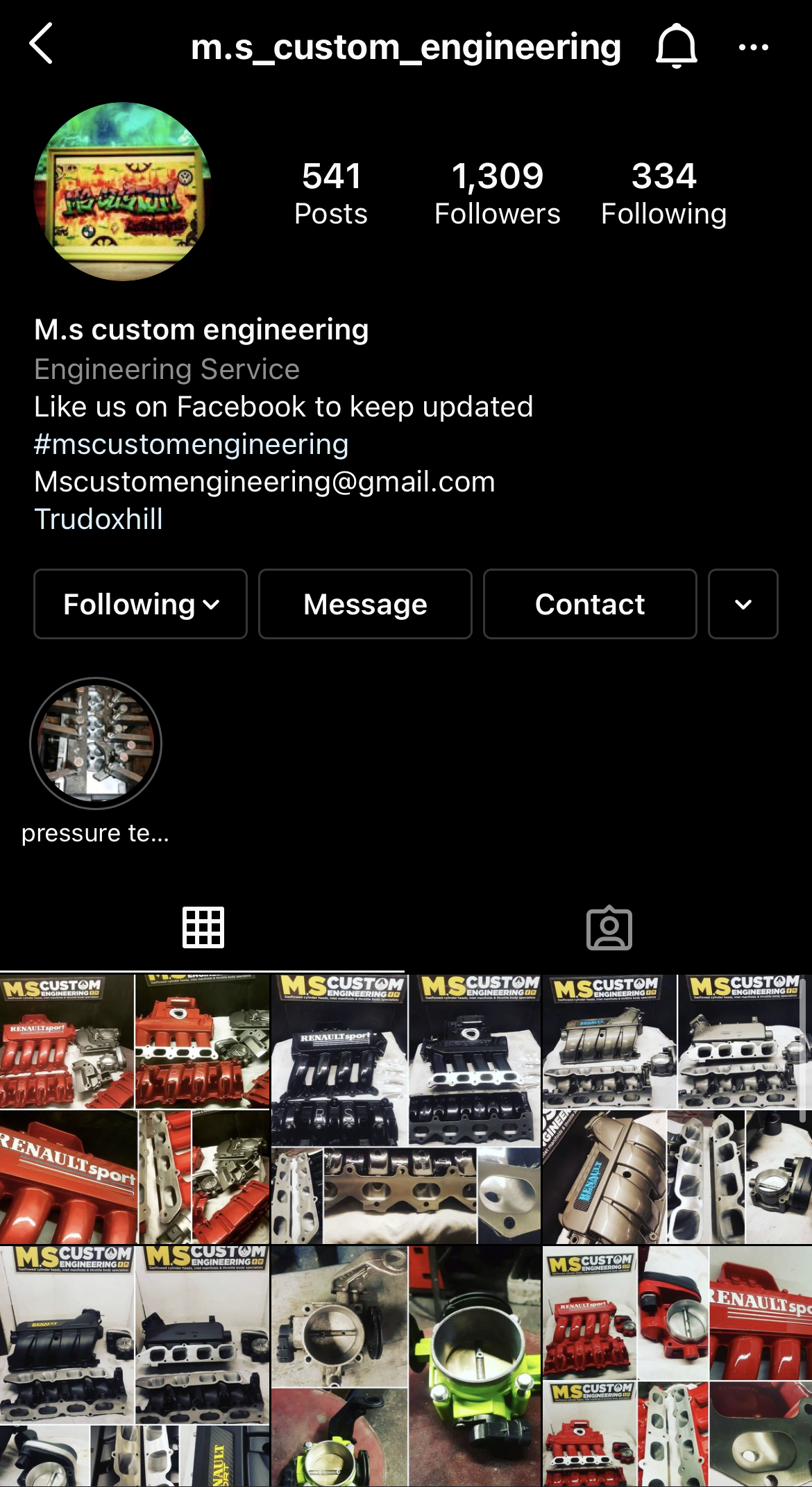Expand the Following dropdown button

coord(141,604)
